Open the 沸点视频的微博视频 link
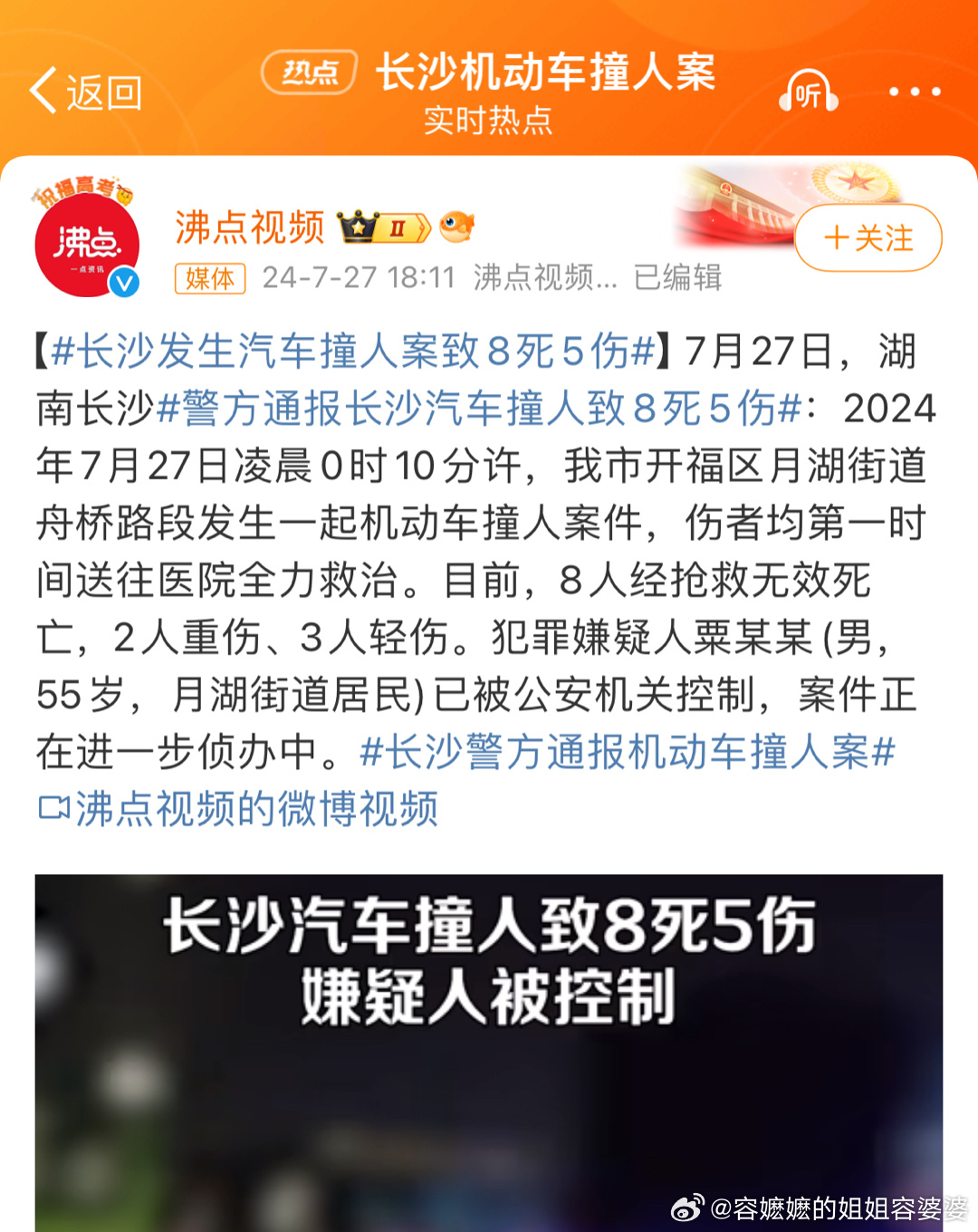 pyautogui.click(x=240, y=808)
